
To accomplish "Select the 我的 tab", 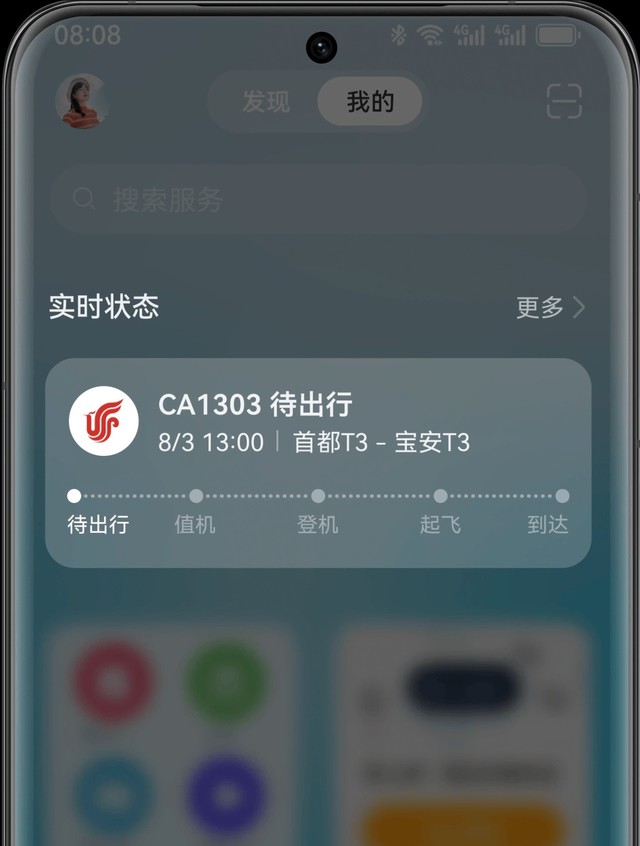I will click(370, 102).
